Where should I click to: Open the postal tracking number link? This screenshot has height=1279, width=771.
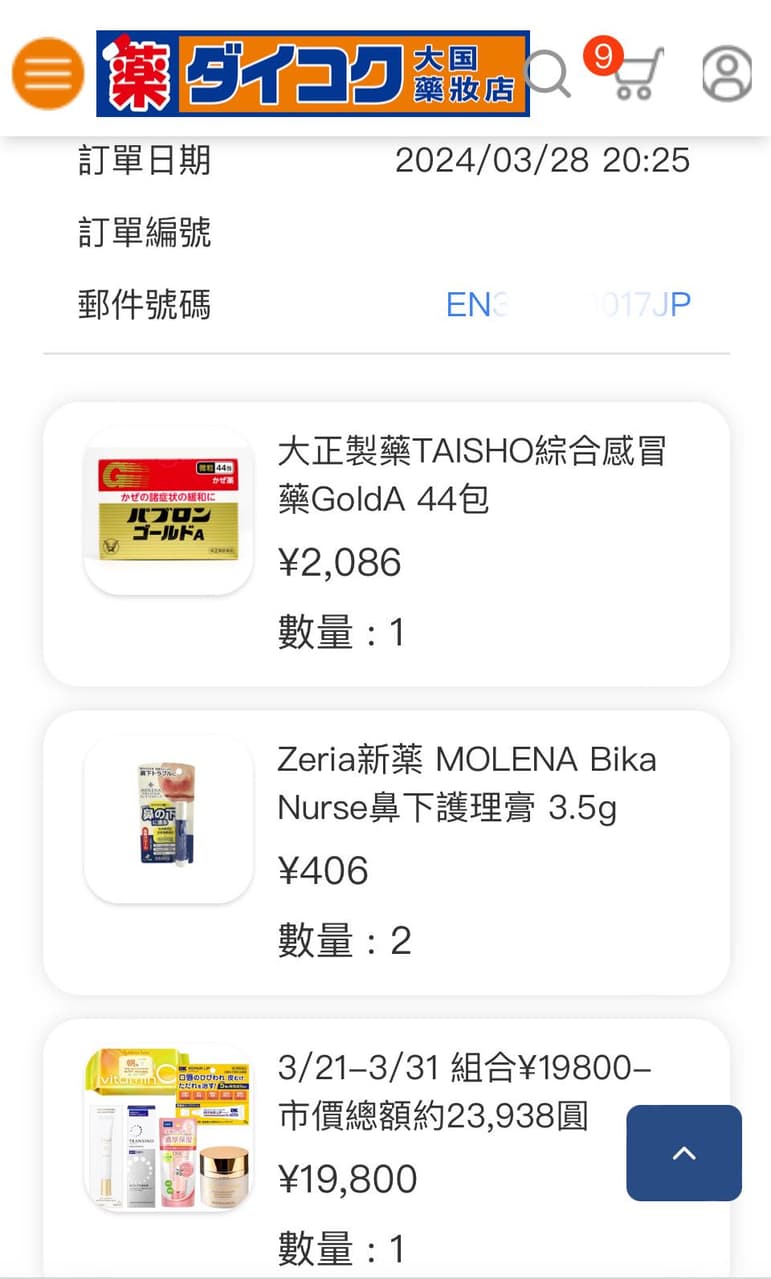pyautogui.click(x=568, y=304)
